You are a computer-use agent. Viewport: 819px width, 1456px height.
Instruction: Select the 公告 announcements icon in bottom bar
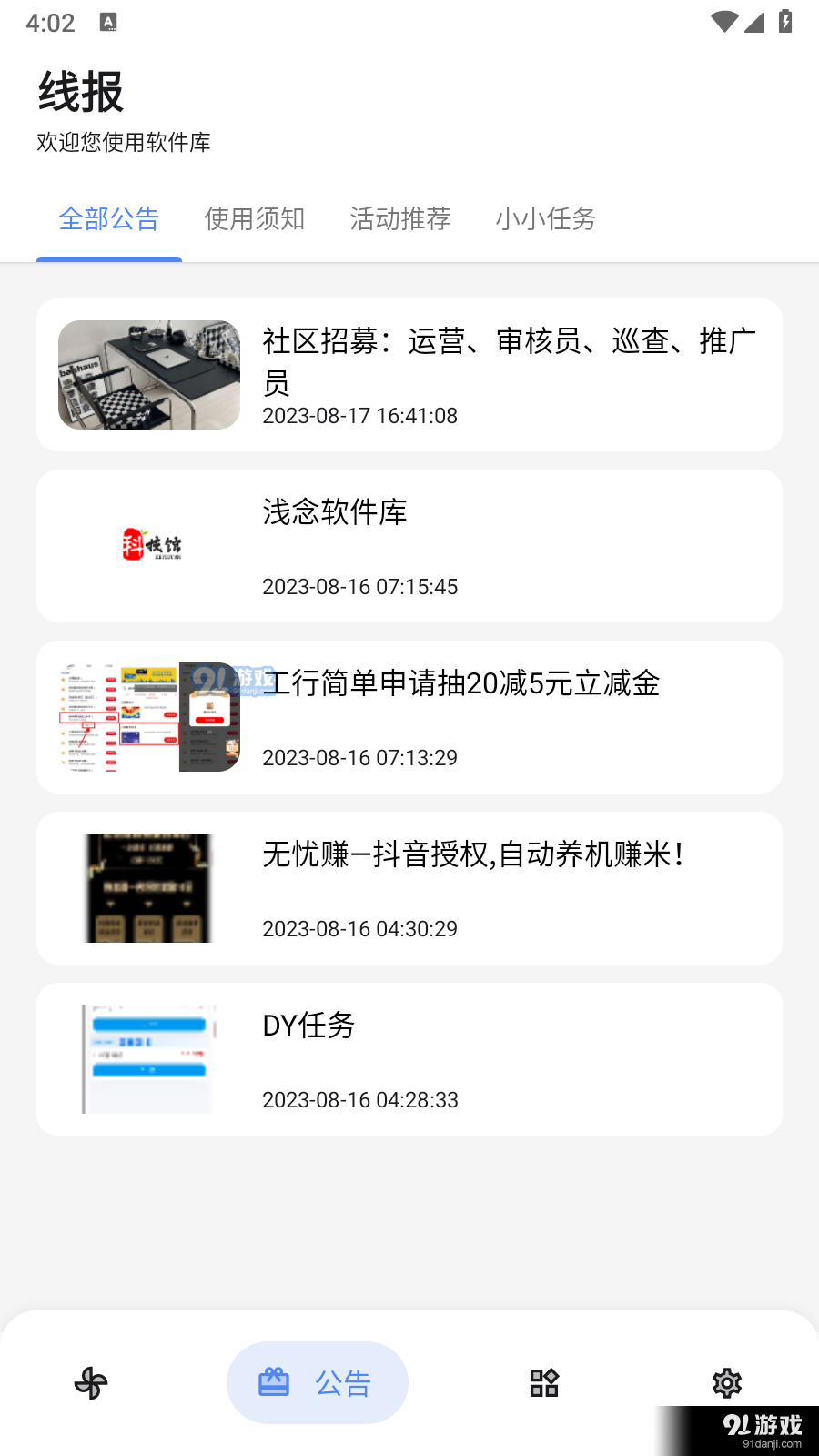[x=318, y=1382]
